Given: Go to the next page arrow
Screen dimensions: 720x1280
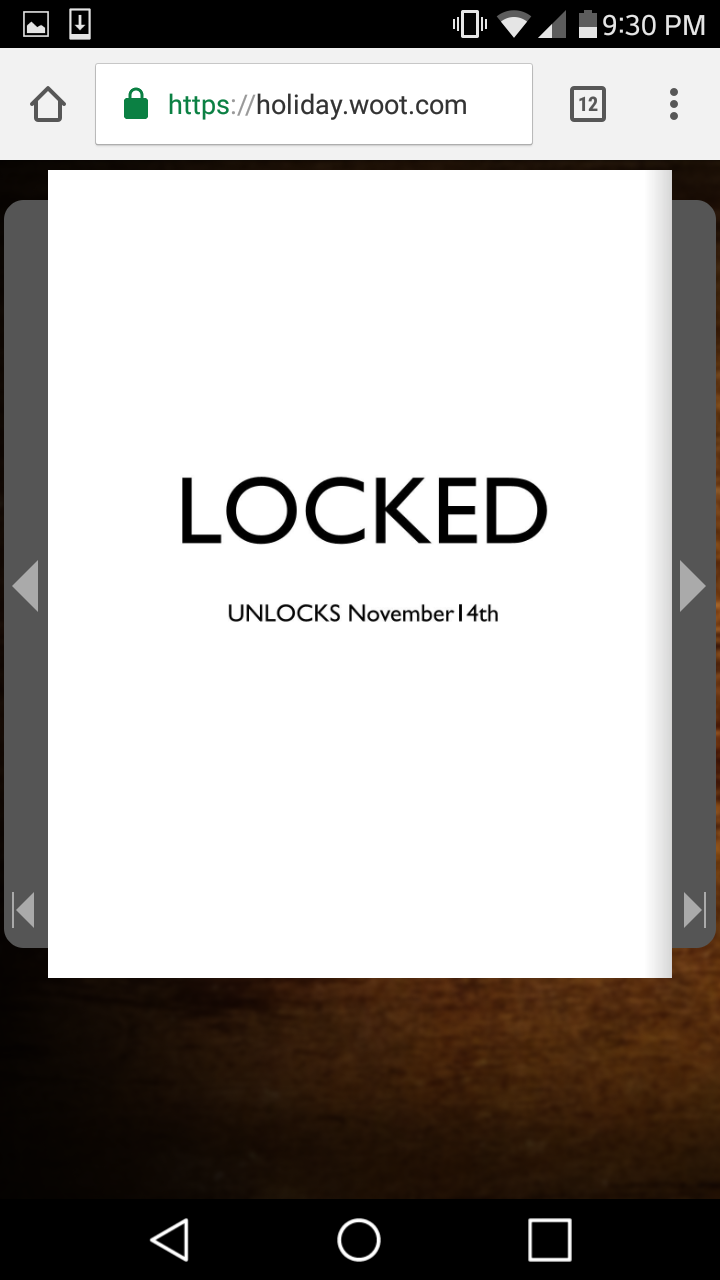Looking at the screenshot, I should point(692,586).
